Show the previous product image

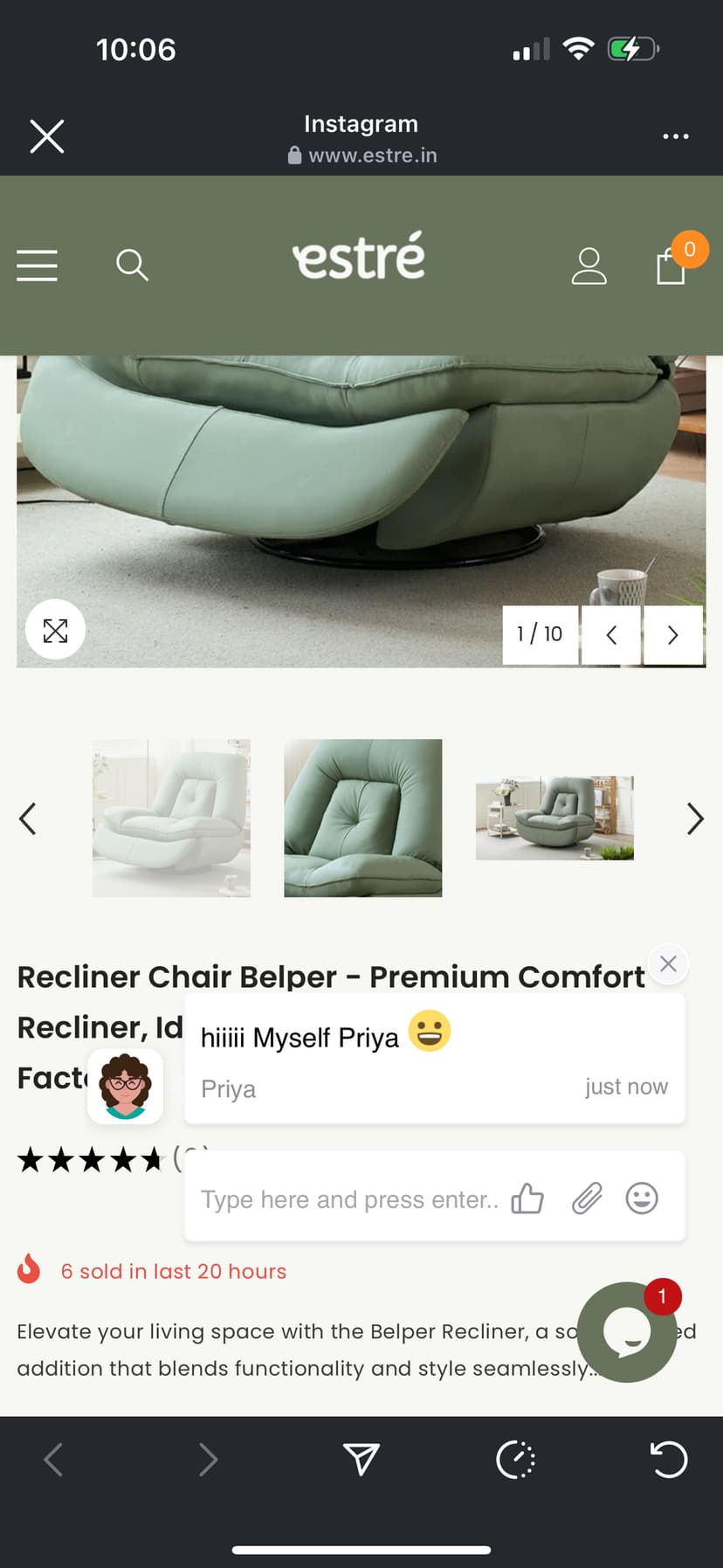pos(611,635)
